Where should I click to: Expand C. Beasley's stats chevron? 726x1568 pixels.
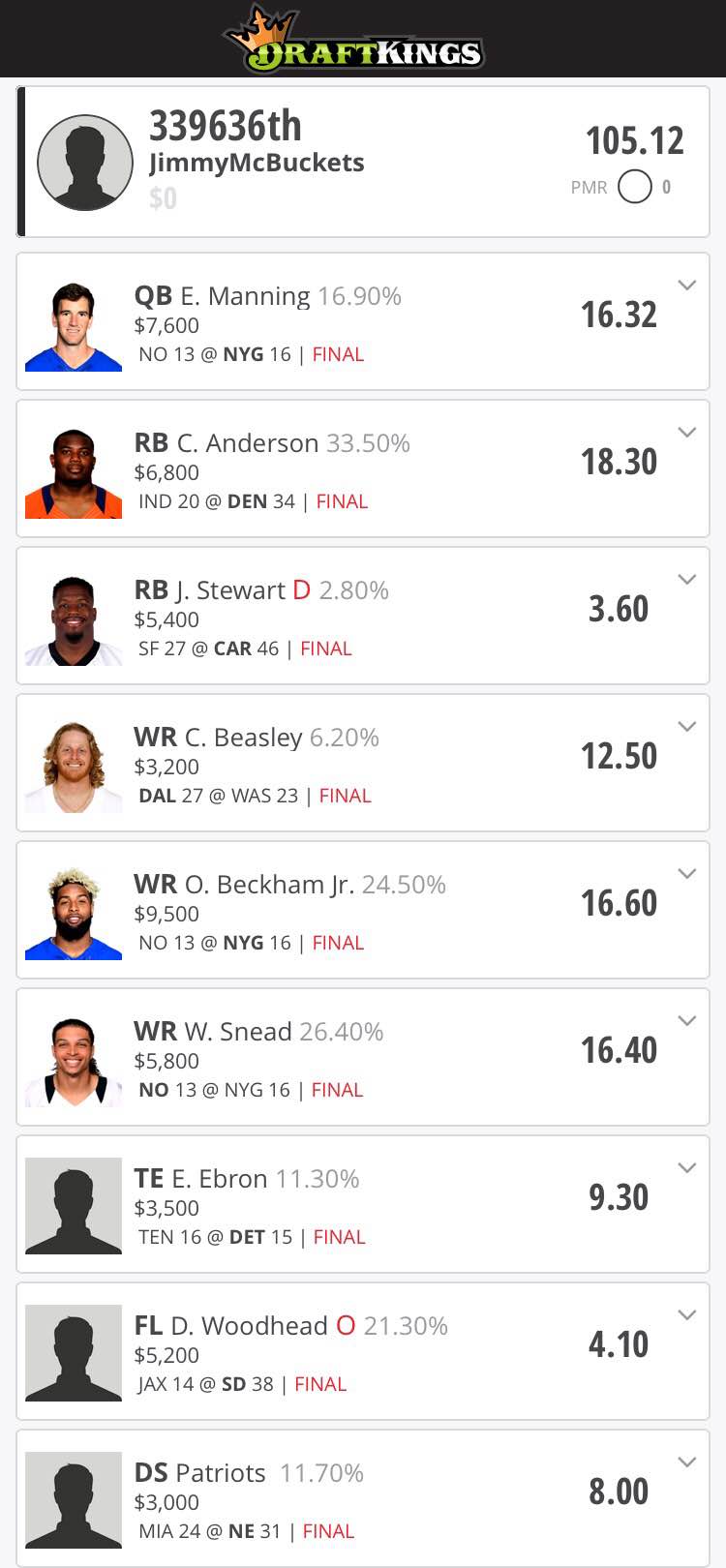(687, 727)
